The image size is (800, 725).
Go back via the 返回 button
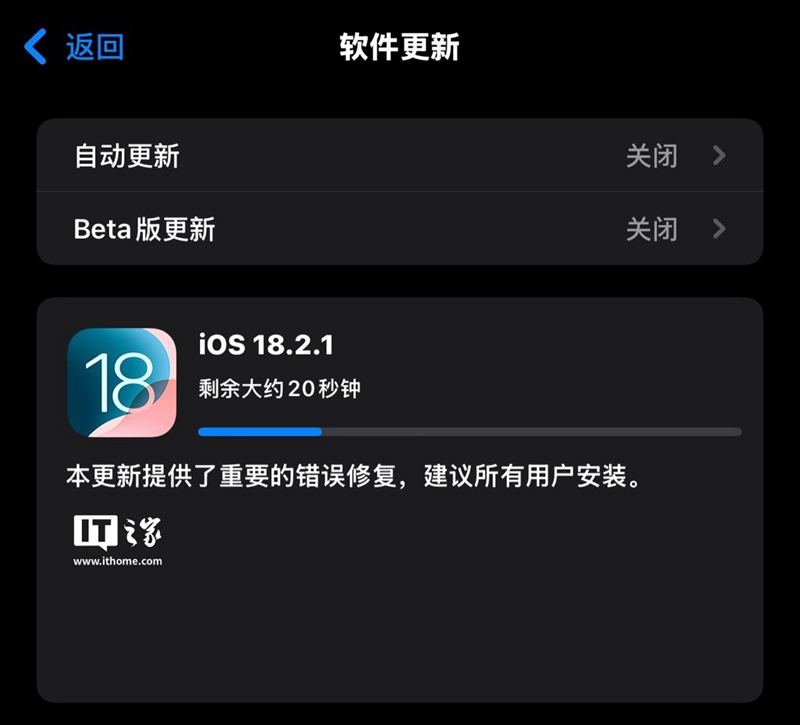tap(76, 47)
